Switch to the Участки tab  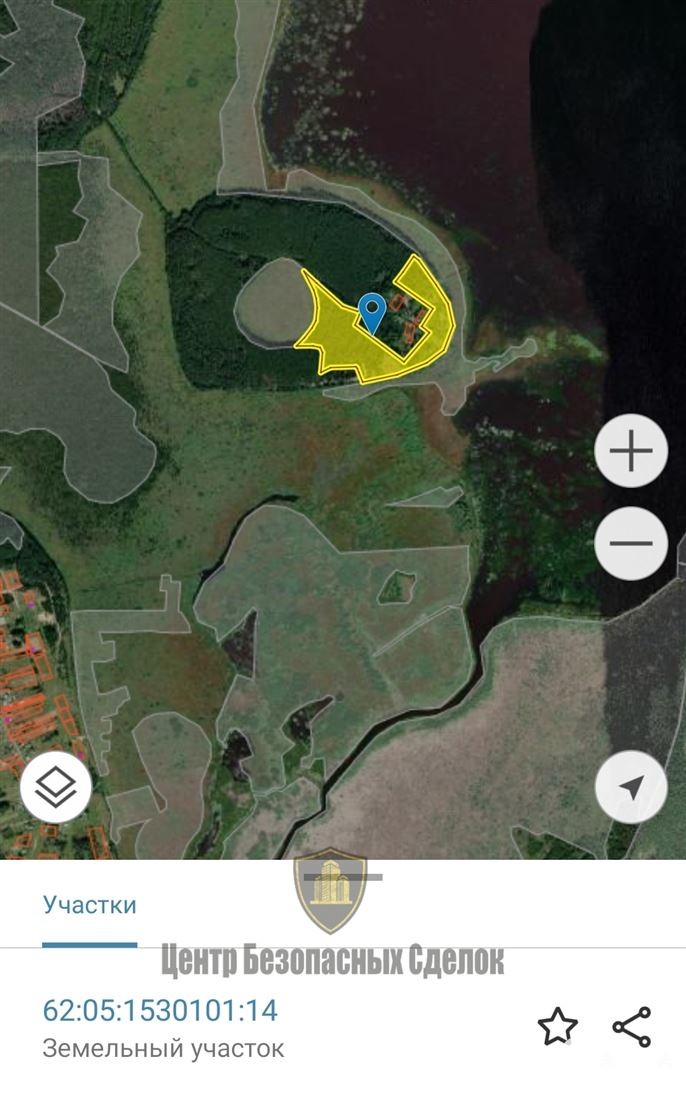[x=90, y=905]
